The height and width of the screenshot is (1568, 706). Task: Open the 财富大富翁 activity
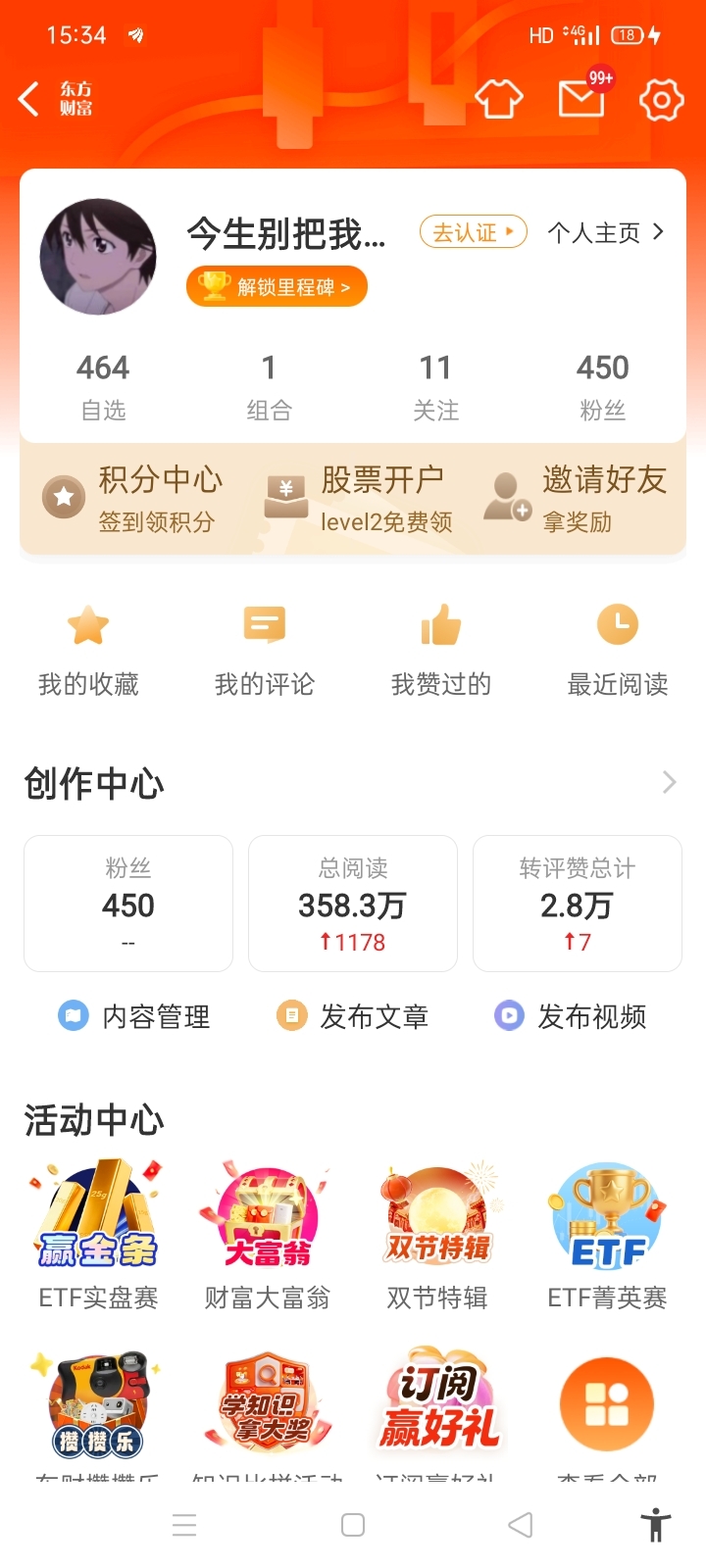(268, 1235)
